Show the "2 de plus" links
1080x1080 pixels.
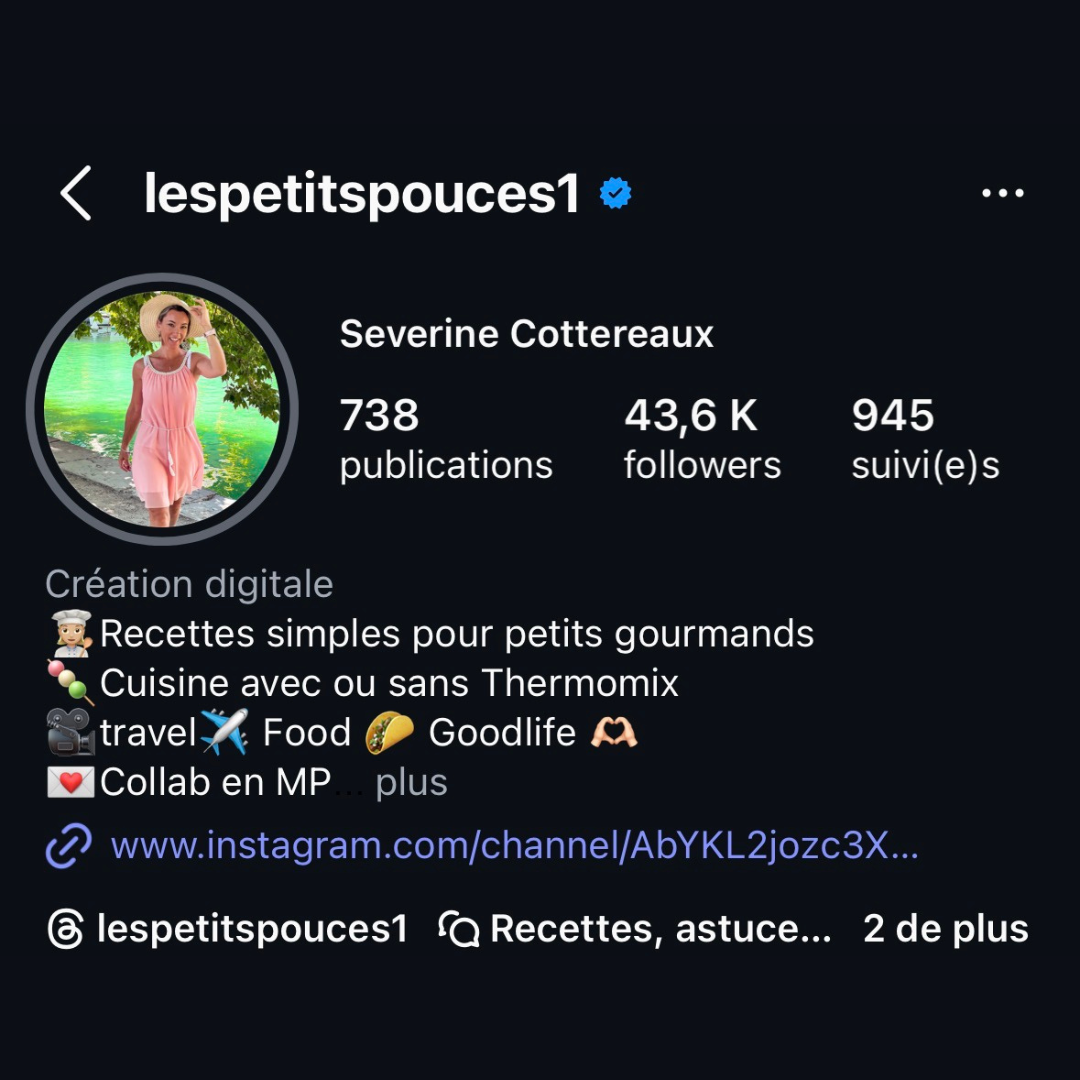click(945, 930)
